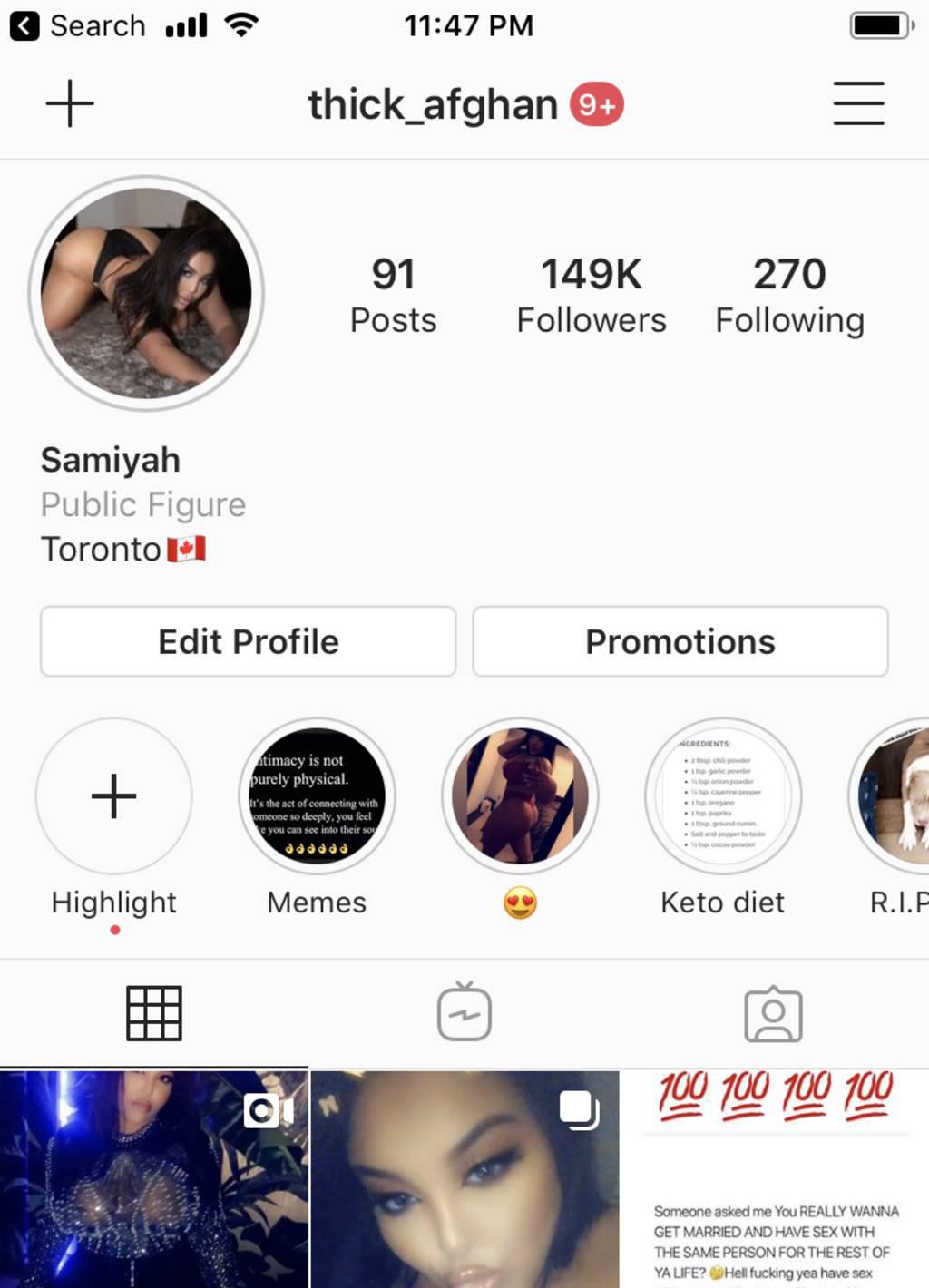Switch to the tagged photos tab
The image size is (929, 1288).
point(773,1013)
